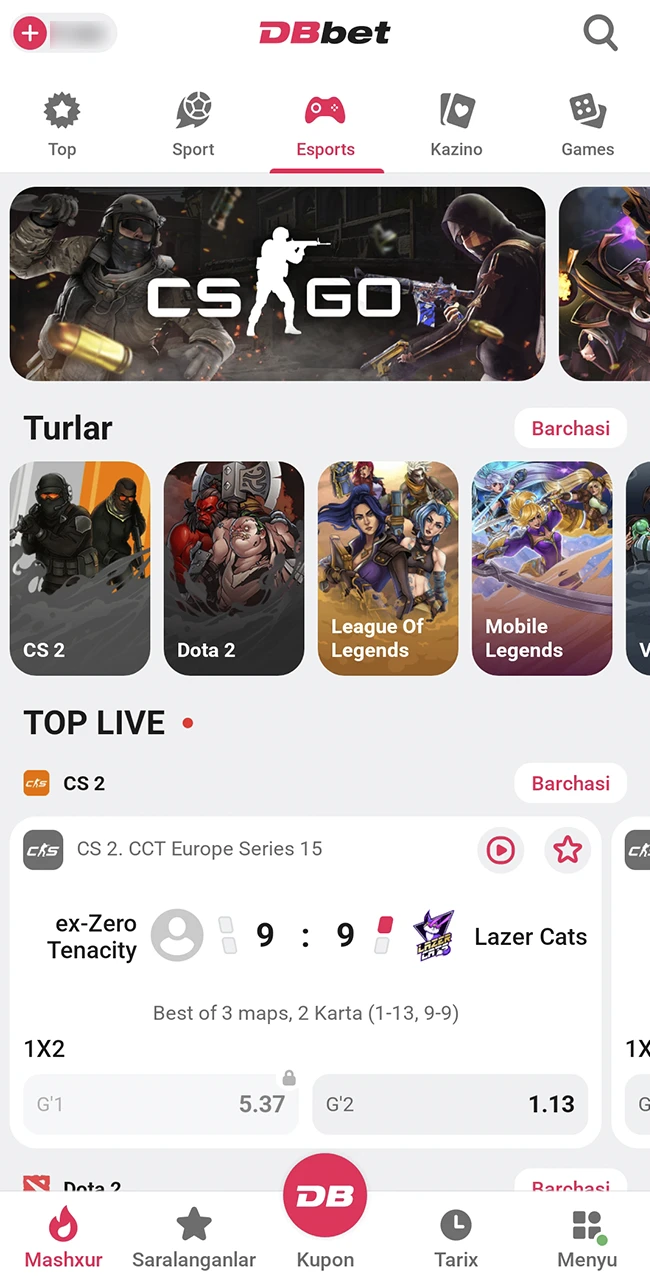Open the Mobile Legends tile
The height and width of the screenshot is (1280, 650).
coord(542,567)
